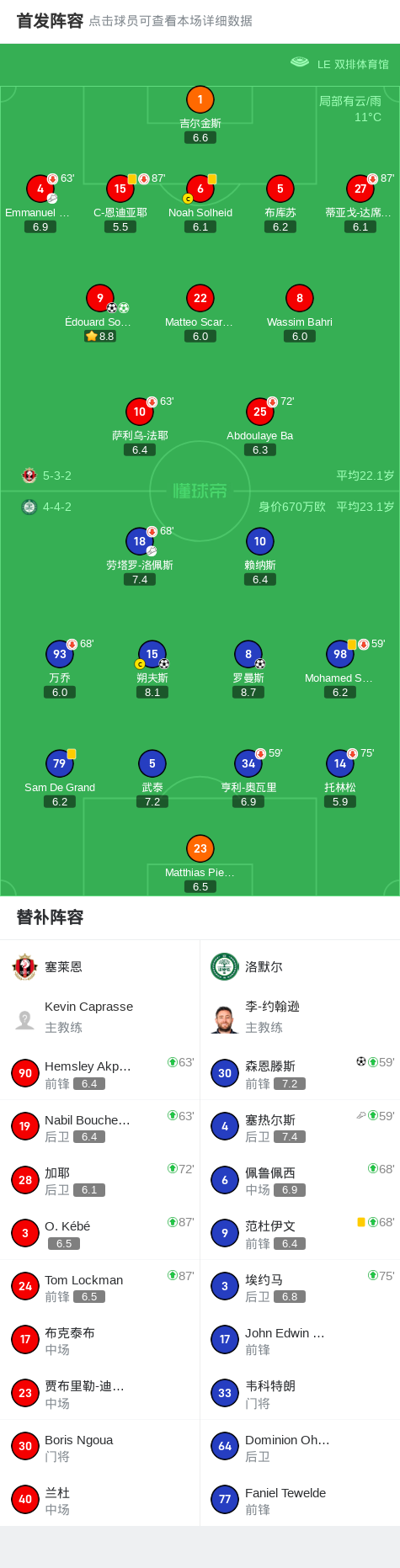Open coach Kevin Caprasse profile
The height and width of the screenshot is (1568, 400).
100,1017
